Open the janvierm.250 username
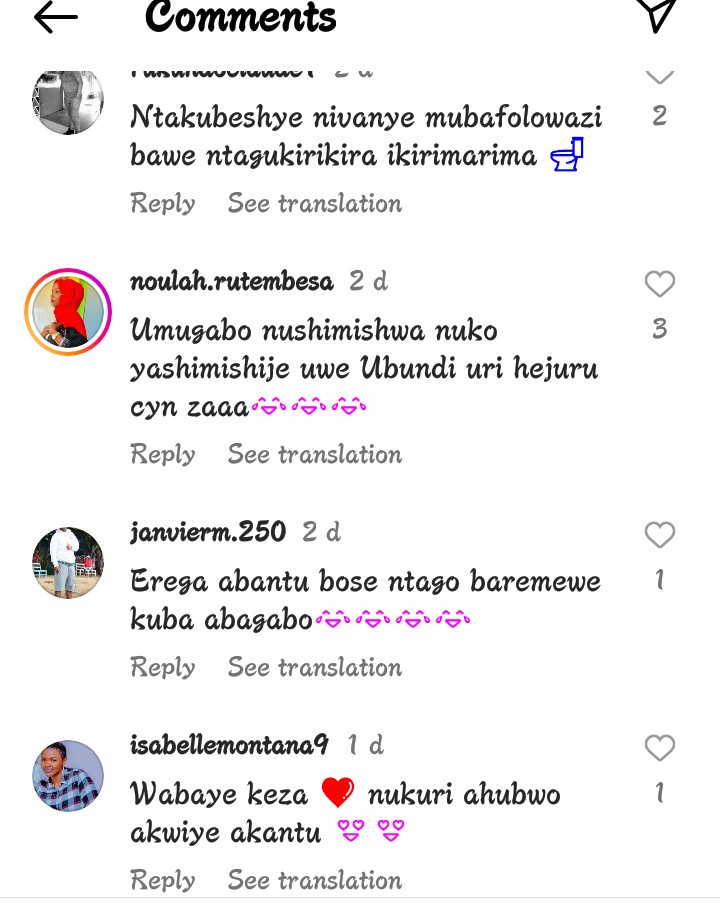The height and width of the screenshot is (903, 720). tap(208, 532)
